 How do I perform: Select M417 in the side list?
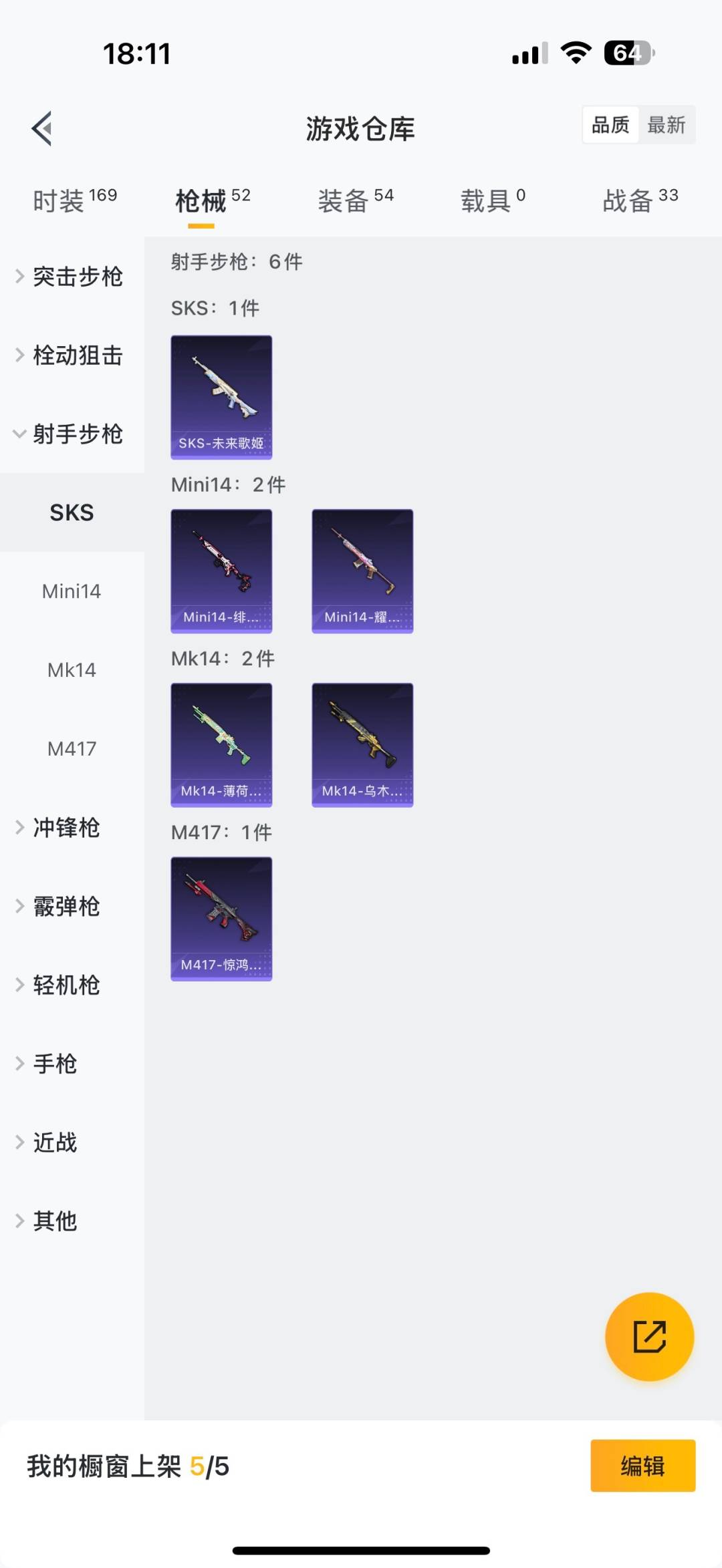[72, 749]
